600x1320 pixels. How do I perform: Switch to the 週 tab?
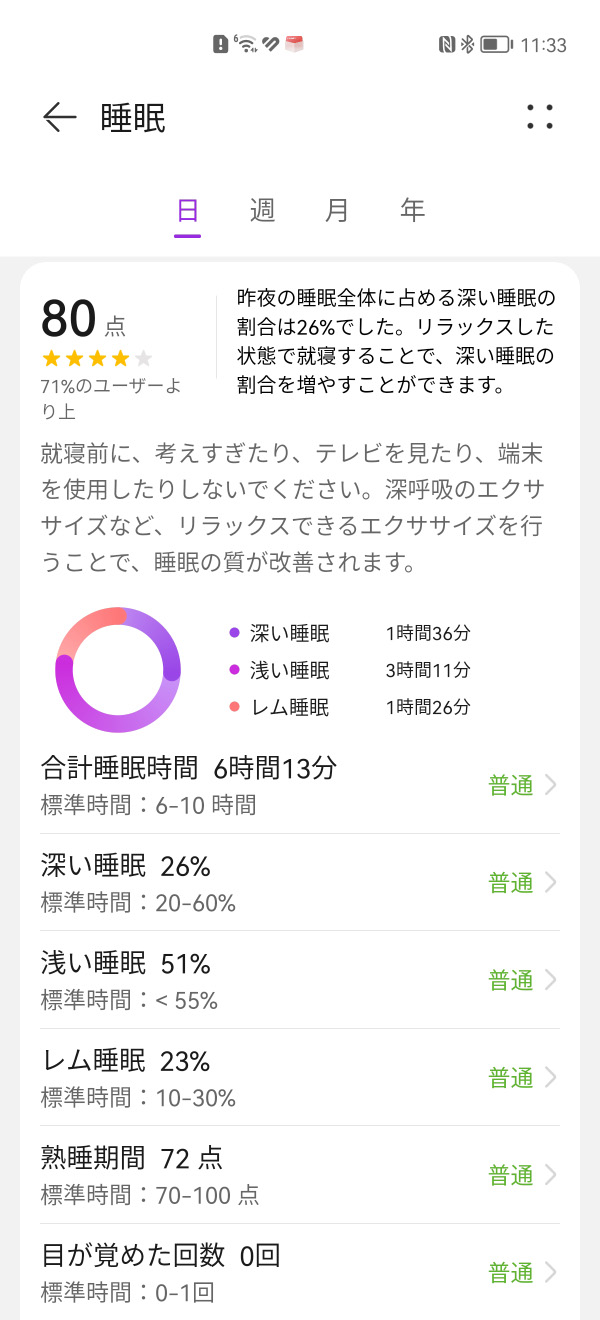click(x=262, y=211)
